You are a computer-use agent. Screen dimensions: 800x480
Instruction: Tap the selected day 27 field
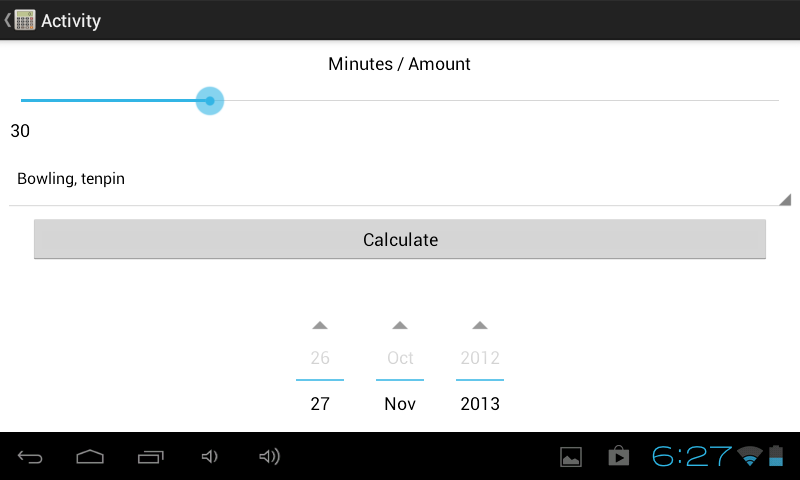pyautogui.click(x=320, y=404)
